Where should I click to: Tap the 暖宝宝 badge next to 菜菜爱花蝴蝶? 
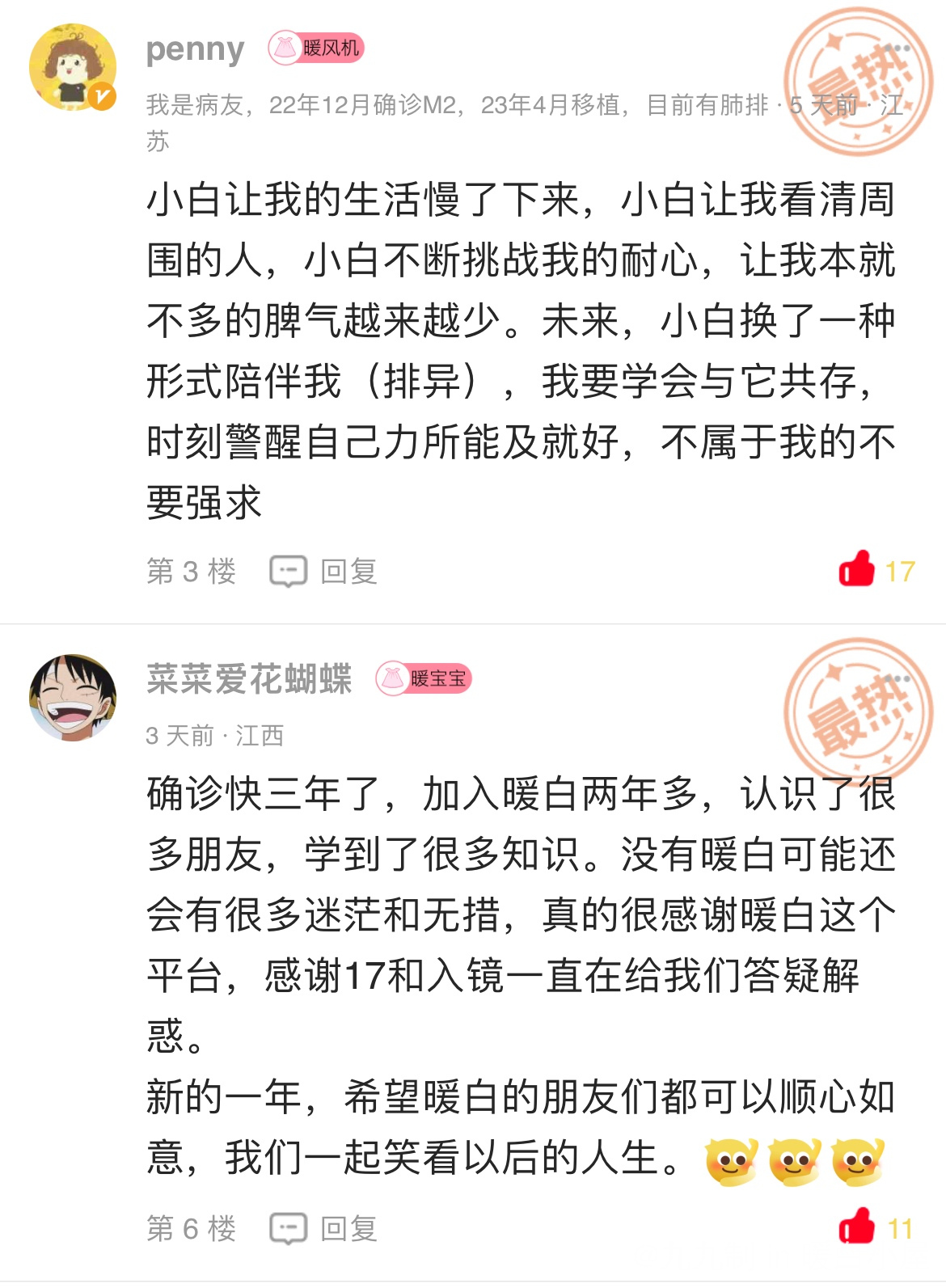tap(424, 679)
